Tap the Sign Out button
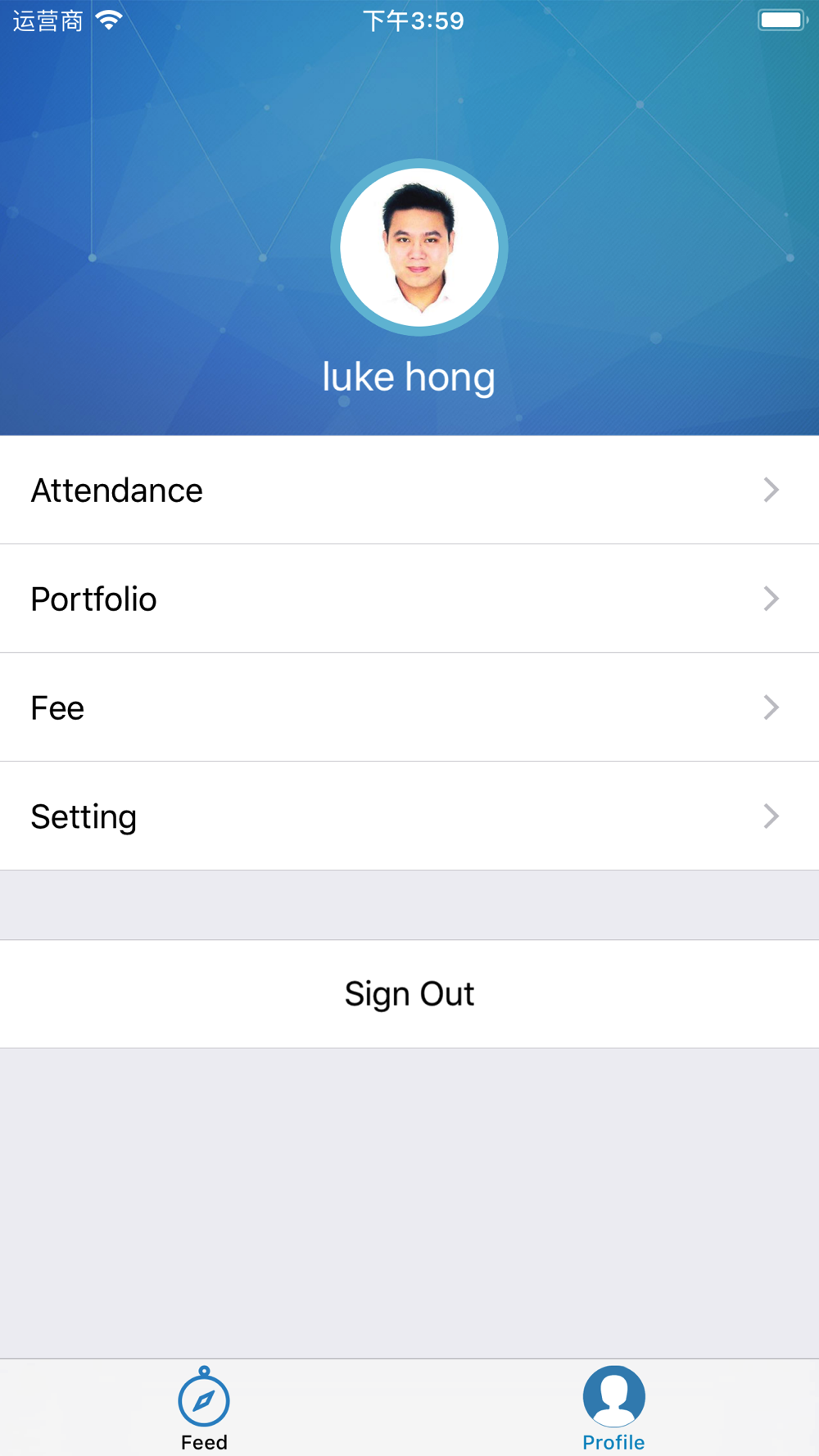This screenshot has width=819, height=1456. pos(409,993)
